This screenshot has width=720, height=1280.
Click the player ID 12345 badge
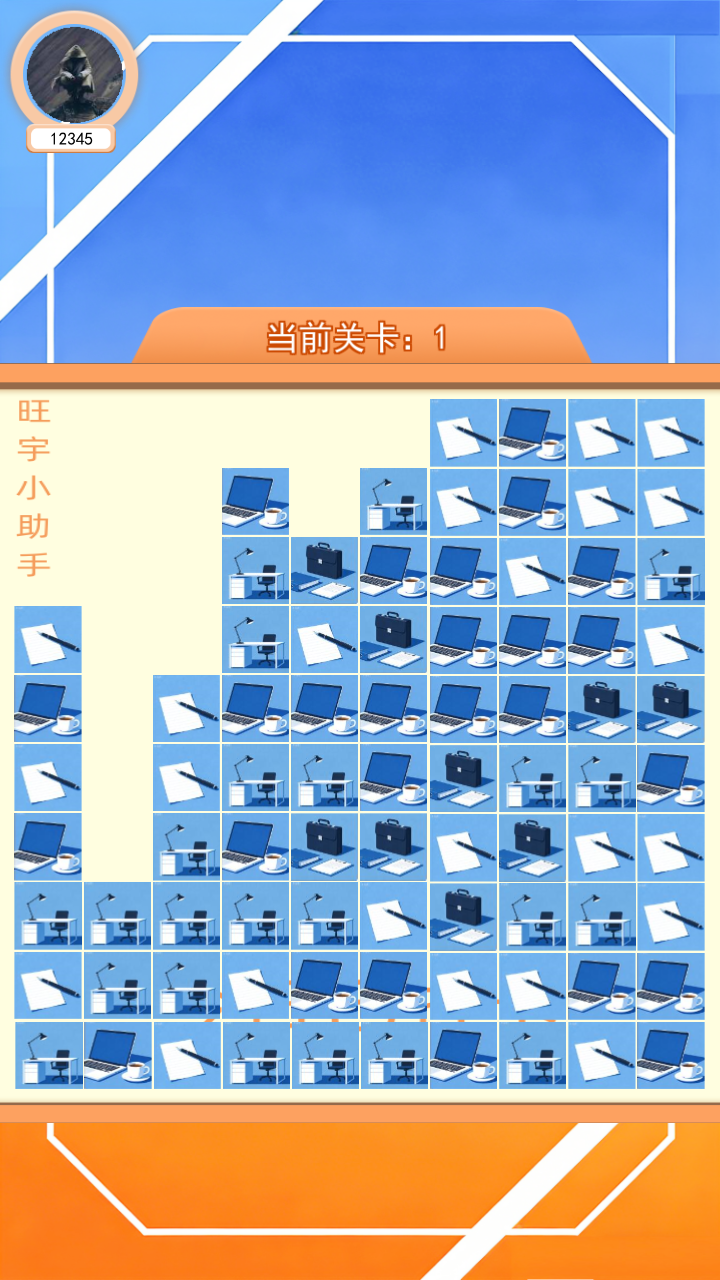70,139
